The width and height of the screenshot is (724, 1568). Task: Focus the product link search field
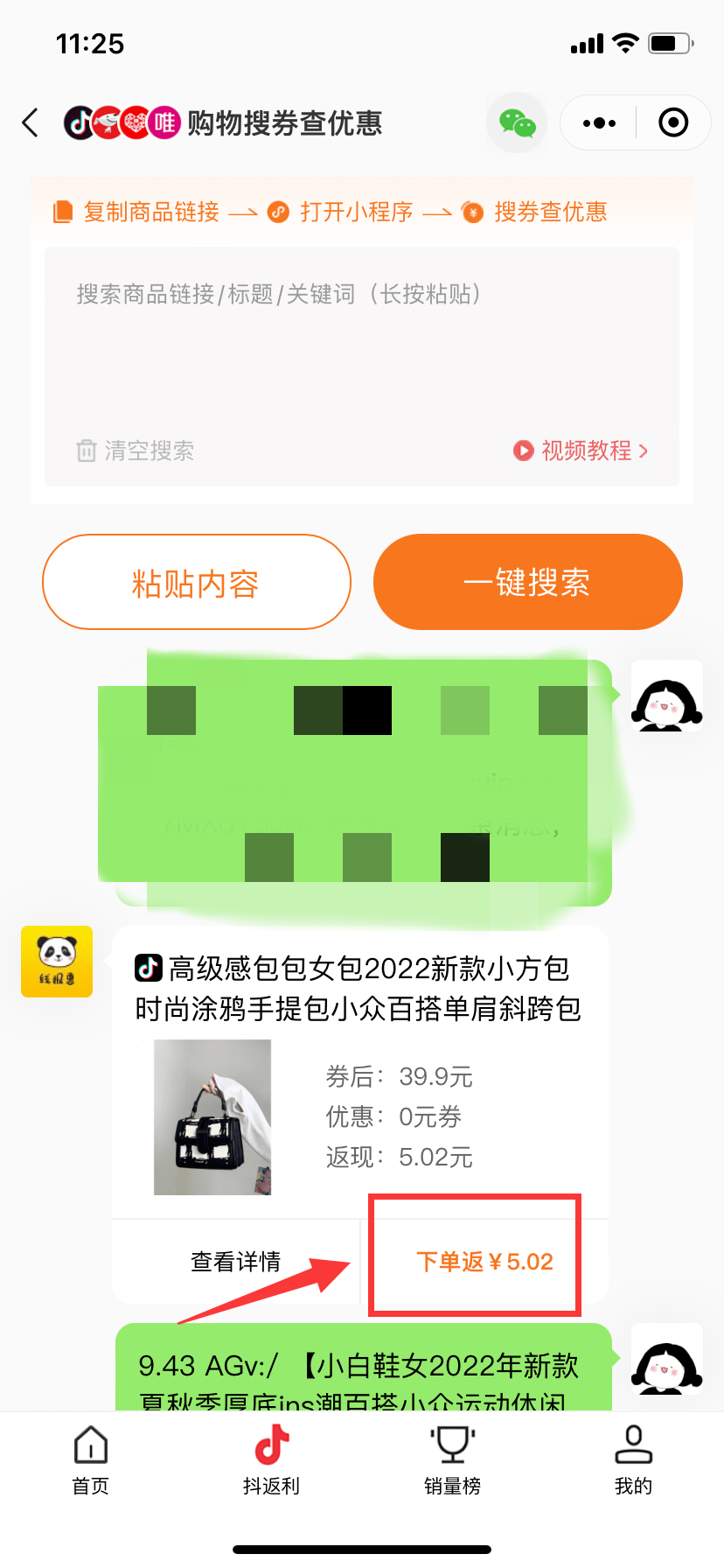point(361,350)
